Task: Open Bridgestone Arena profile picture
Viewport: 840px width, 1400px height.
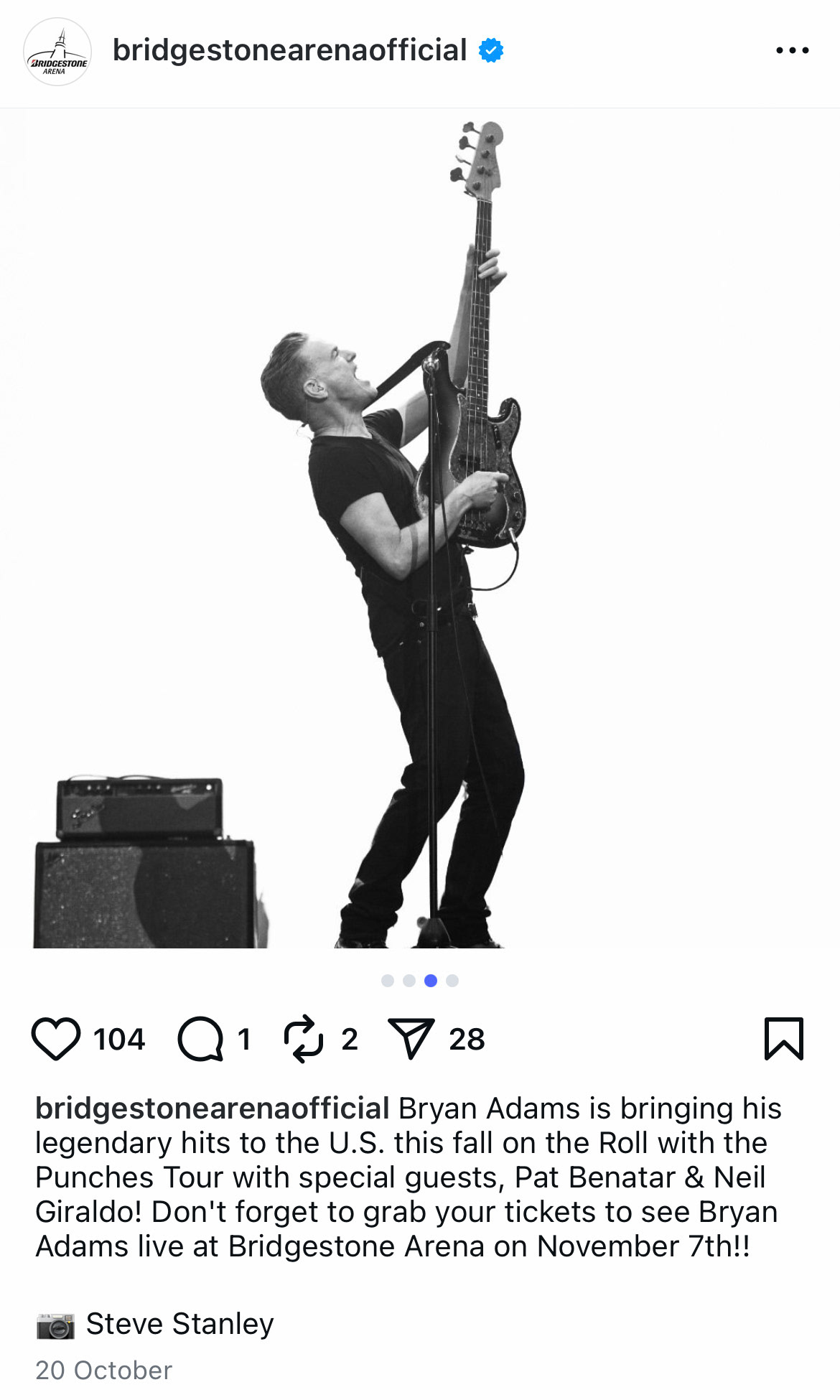Action: click(x=57, y=52)
